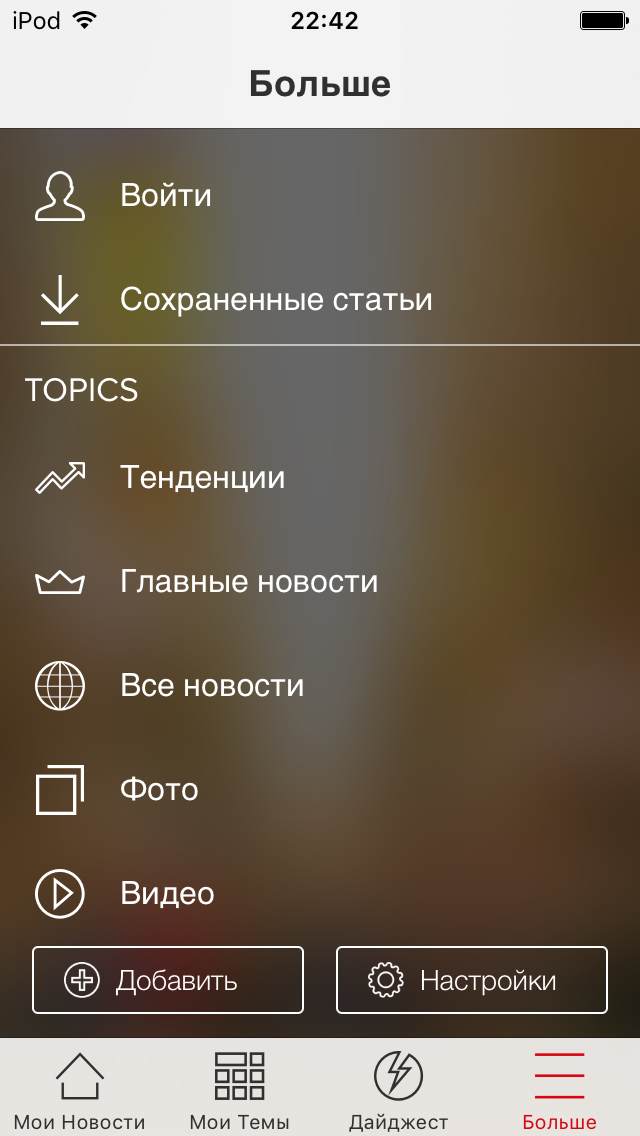Switch to the Мои Темы tab
640x1136 pixels.
click(240, 1089)
